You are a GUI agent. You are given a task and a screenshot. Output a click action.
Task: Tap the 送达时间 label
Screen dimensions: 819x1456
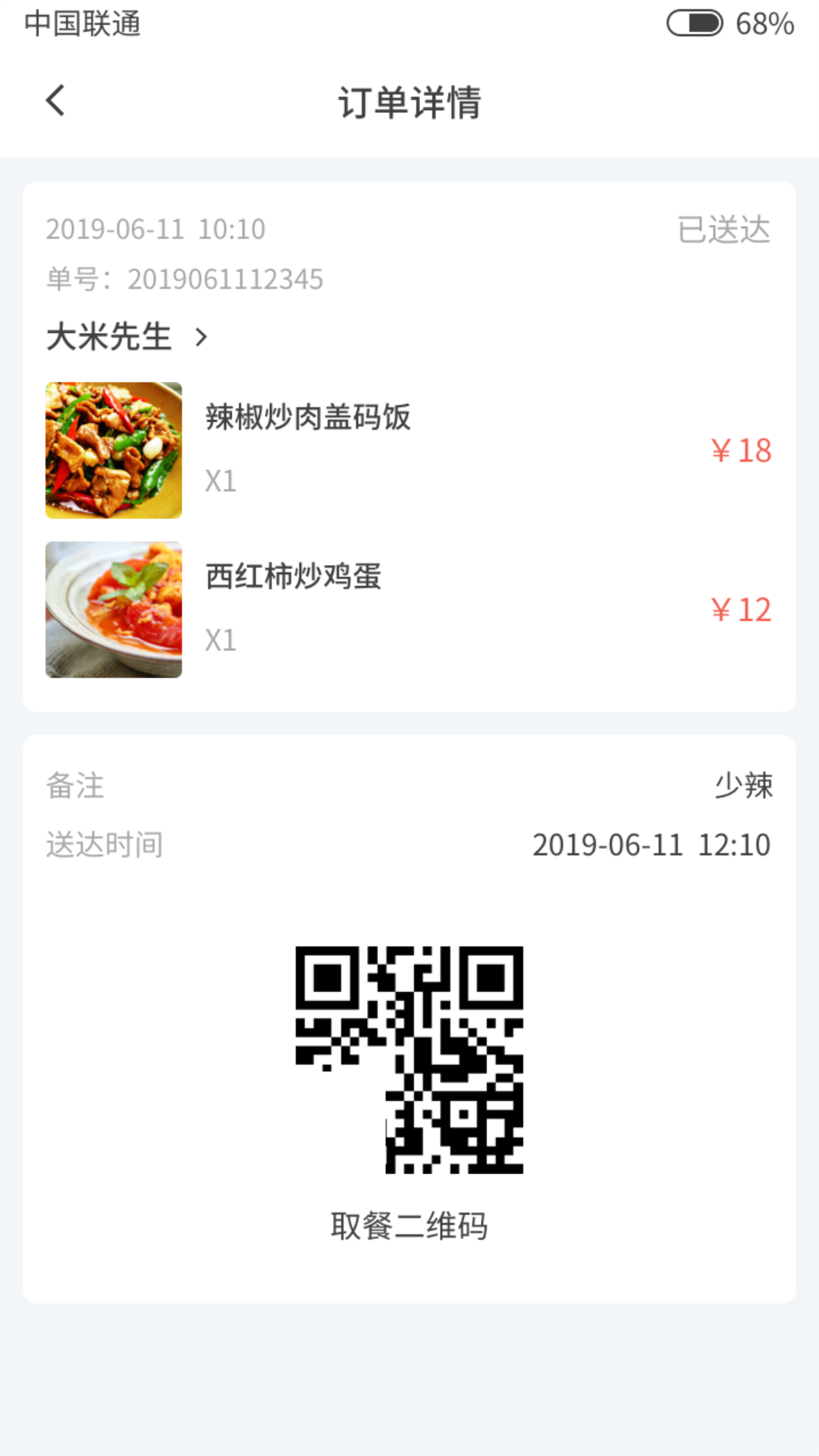[105, 843]
